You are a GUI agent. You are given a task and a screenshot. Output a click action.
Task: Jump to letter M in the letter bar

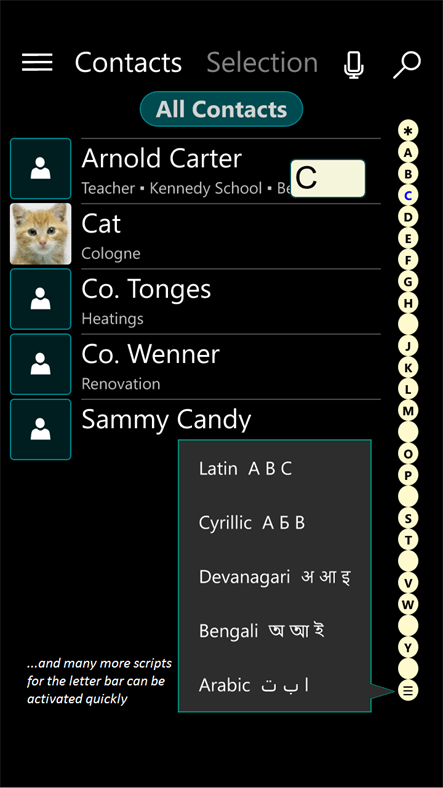point(408,411)
